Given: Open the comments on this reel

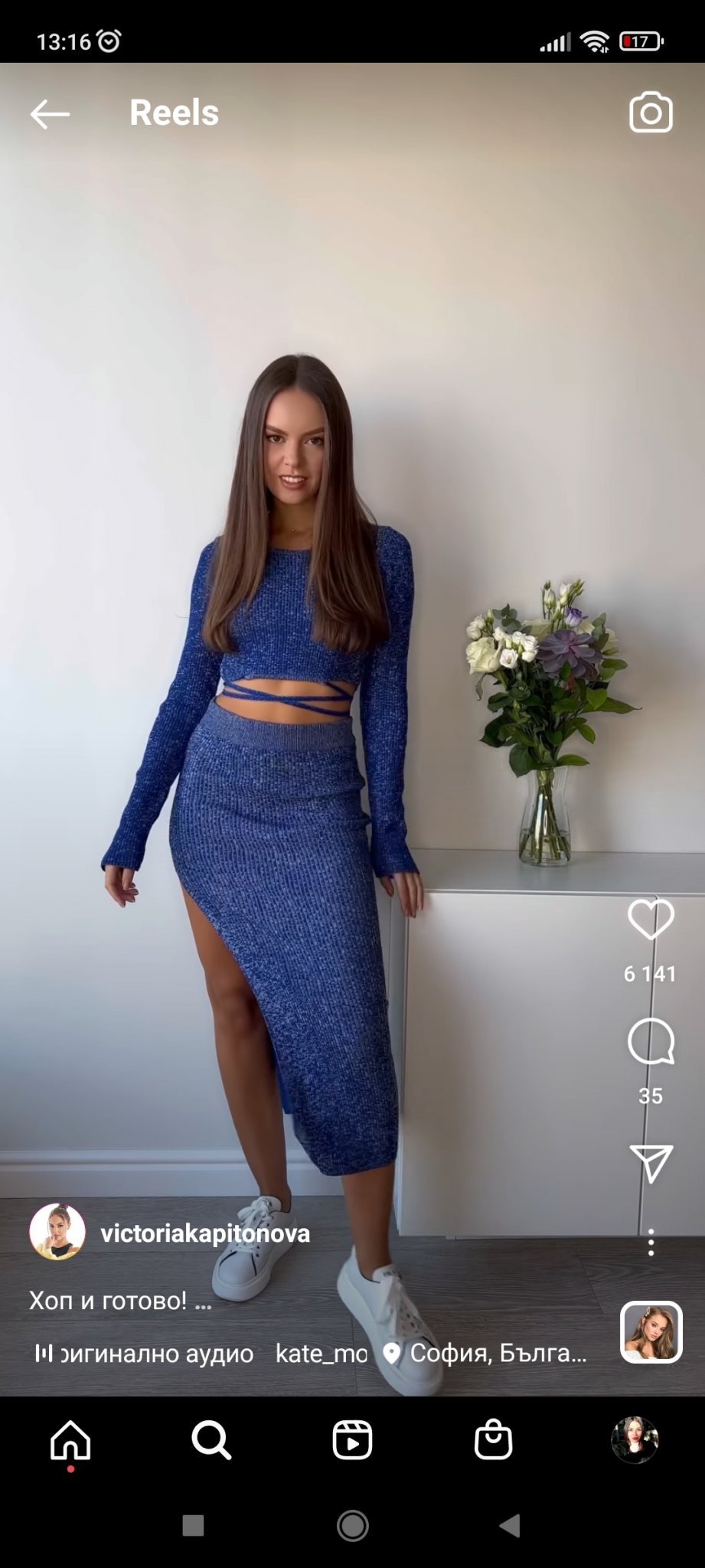Looking at the screenshot, I should (x=651, y=1042).
